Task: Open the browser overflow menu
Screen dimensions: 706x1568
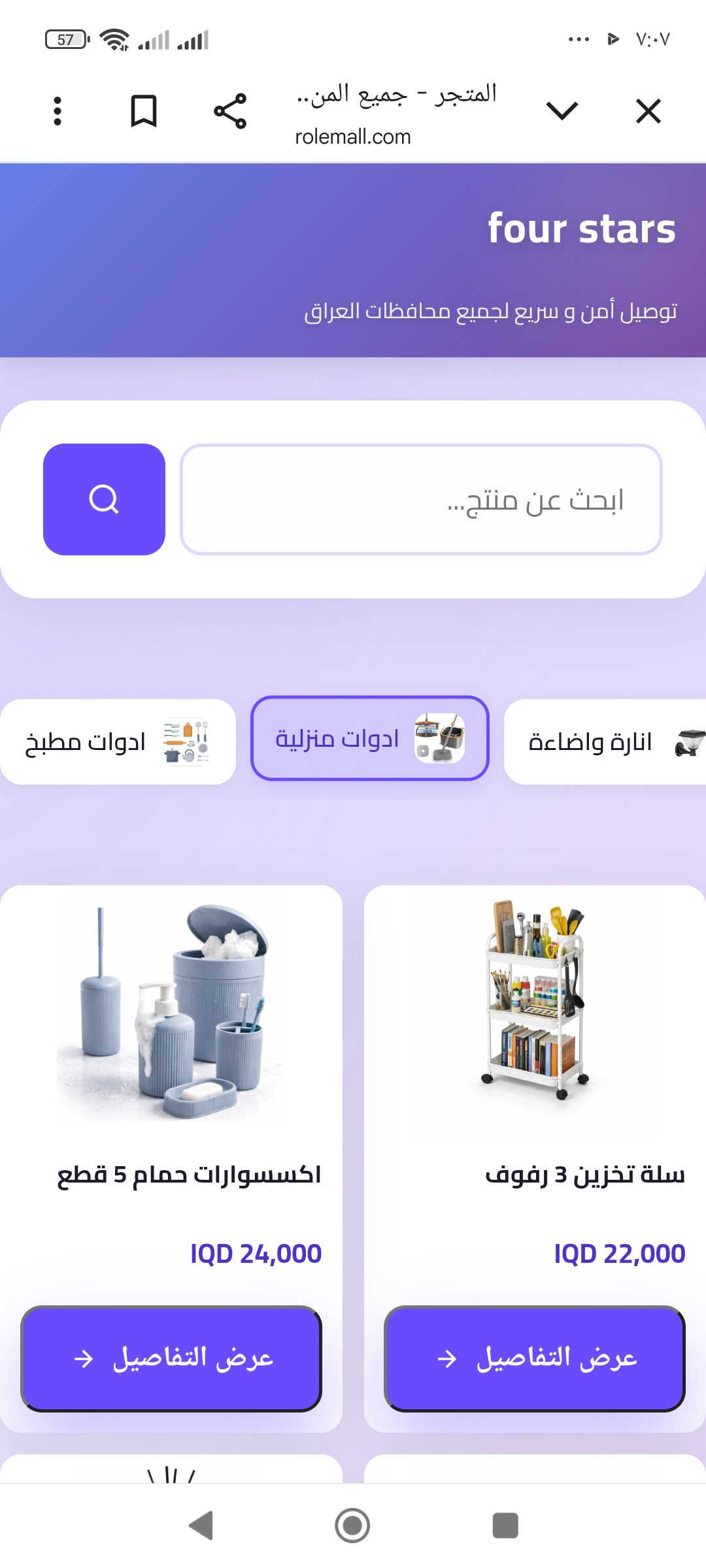Action: 58,111
